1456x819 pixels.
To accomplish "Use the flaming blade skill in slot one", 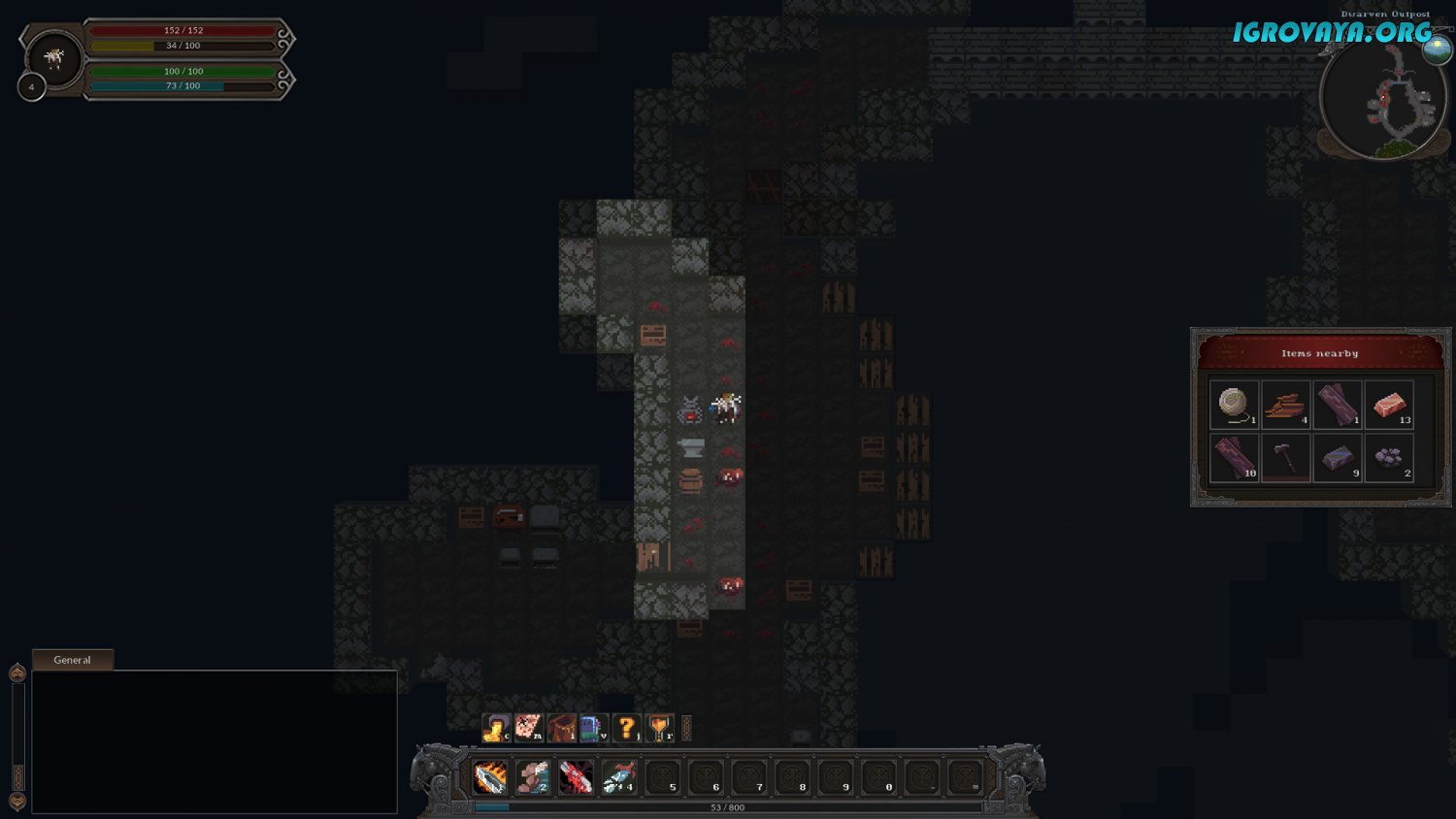I will point(490,777).
